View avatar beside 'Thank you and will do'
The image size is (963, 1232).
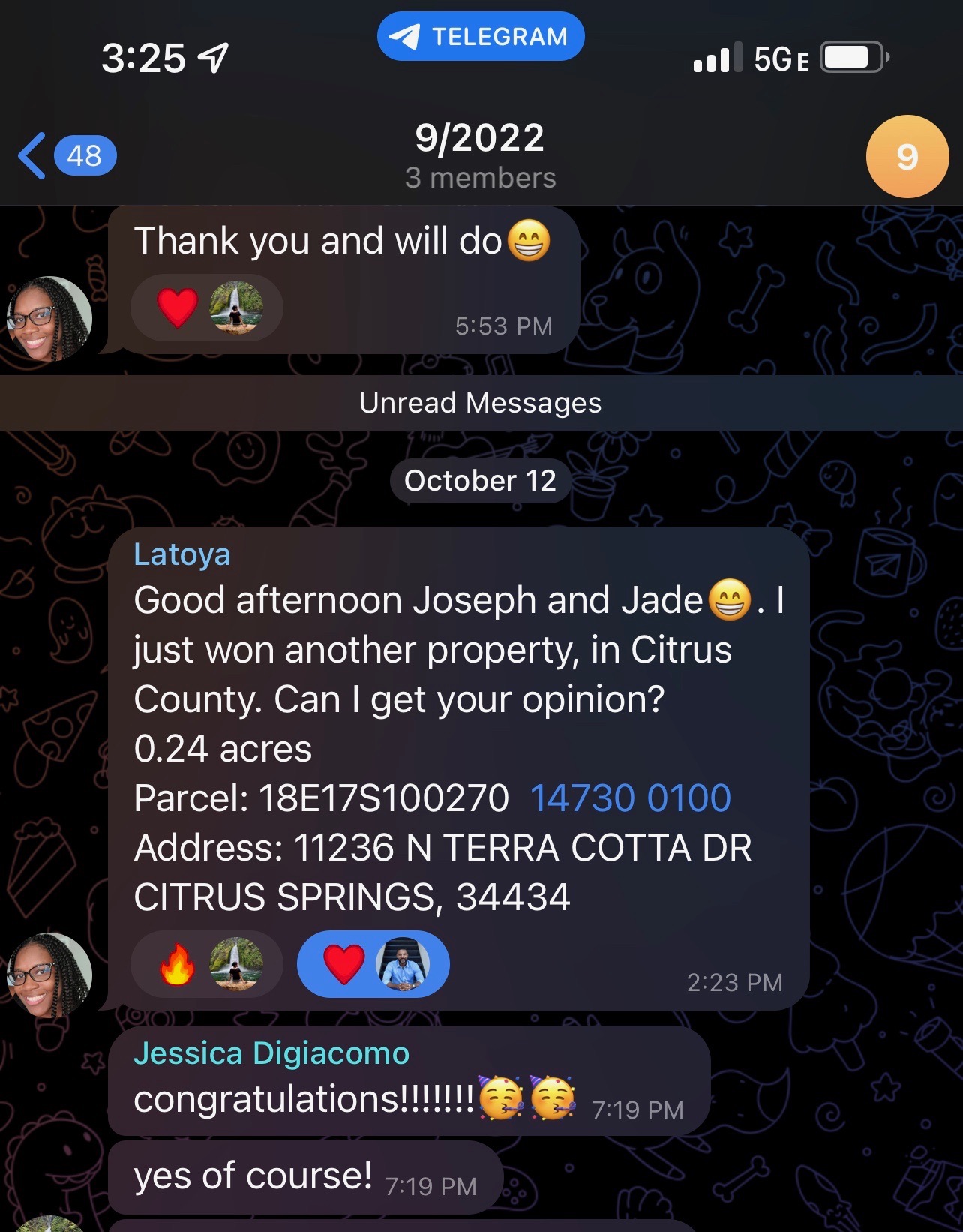tap(49, 319)
